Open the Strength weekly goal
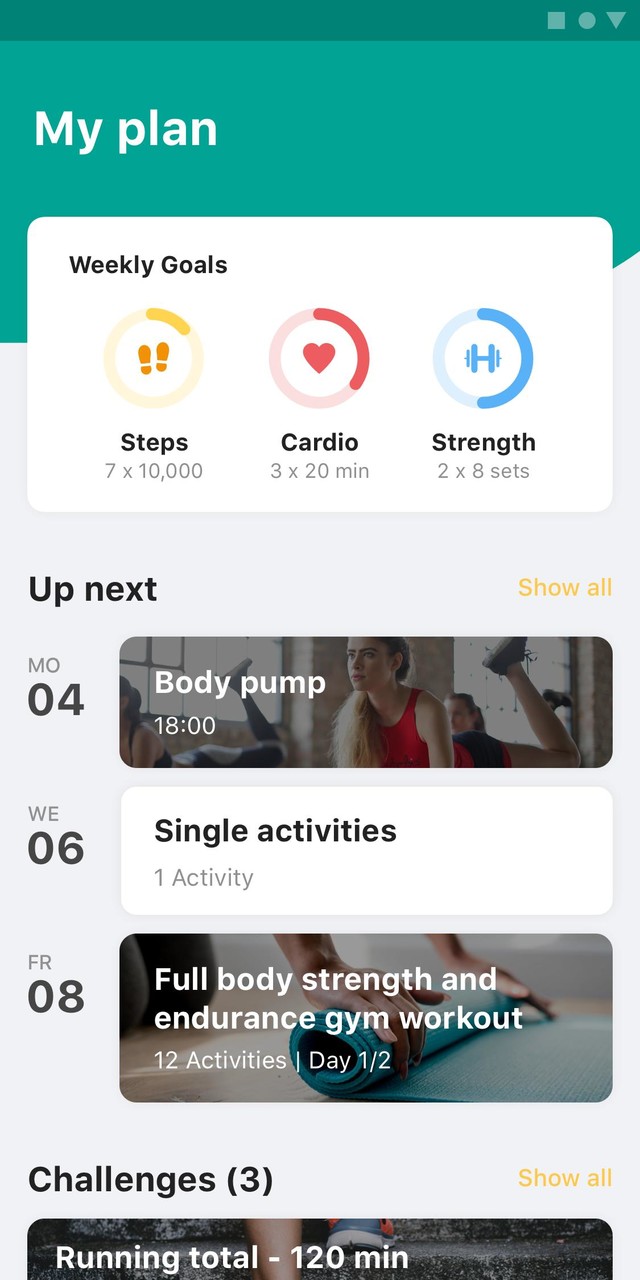Image resolution: width=640 pixels, height=1280 pixels. point(483,394)
